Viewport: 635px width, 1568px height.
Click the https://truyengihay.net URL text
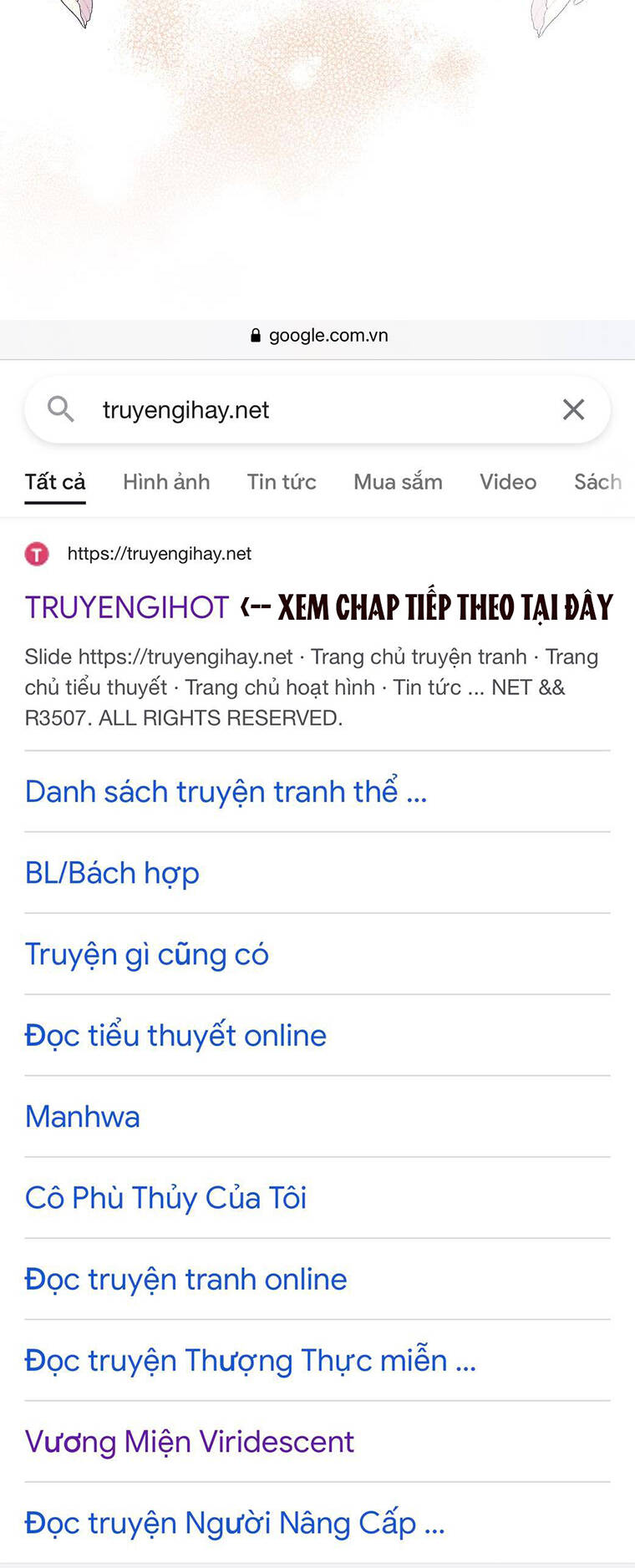[159, 553]
